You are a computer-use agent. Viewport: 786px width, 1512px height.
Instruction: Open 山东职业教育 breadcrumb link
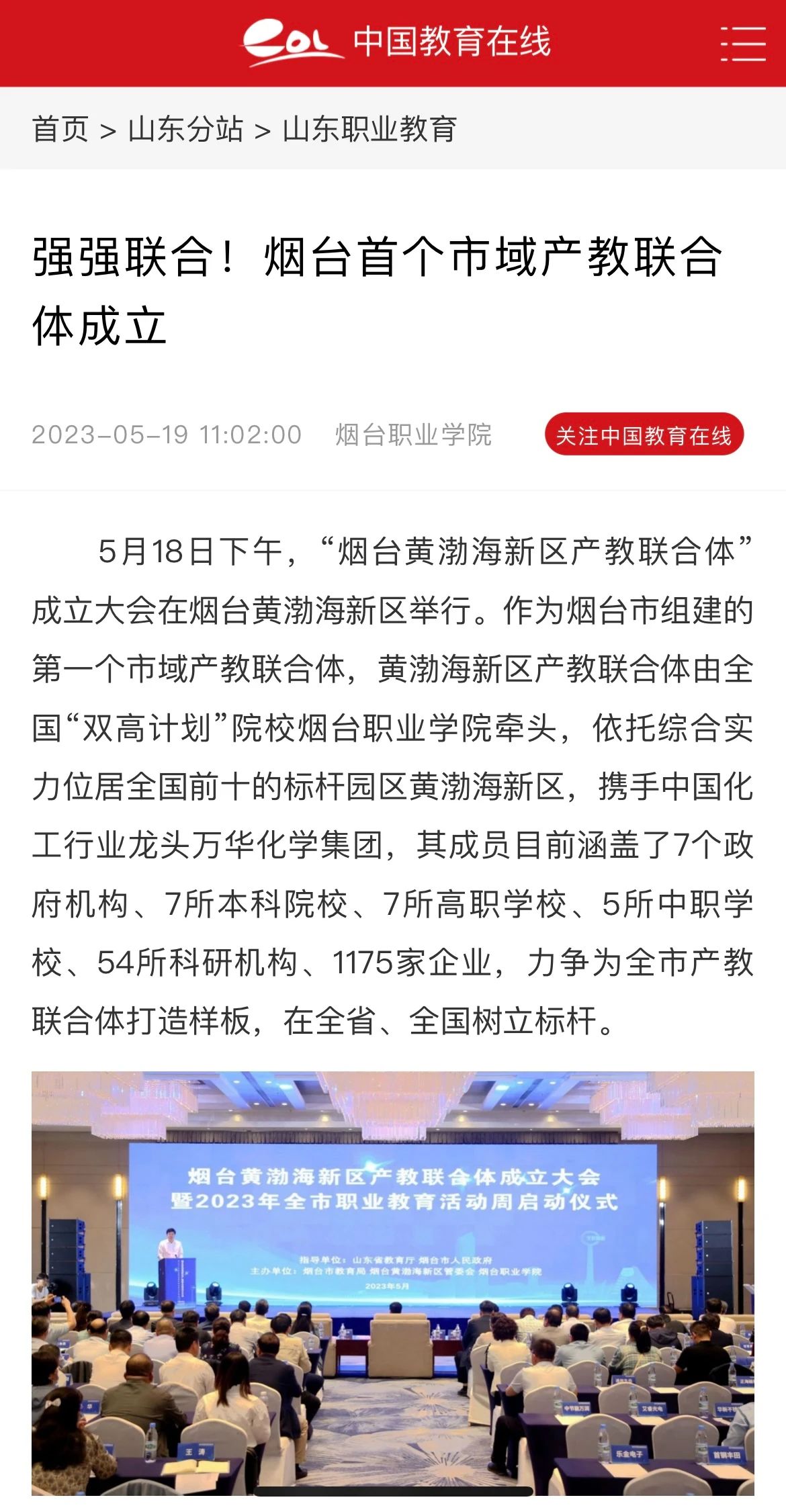point(370,129)
